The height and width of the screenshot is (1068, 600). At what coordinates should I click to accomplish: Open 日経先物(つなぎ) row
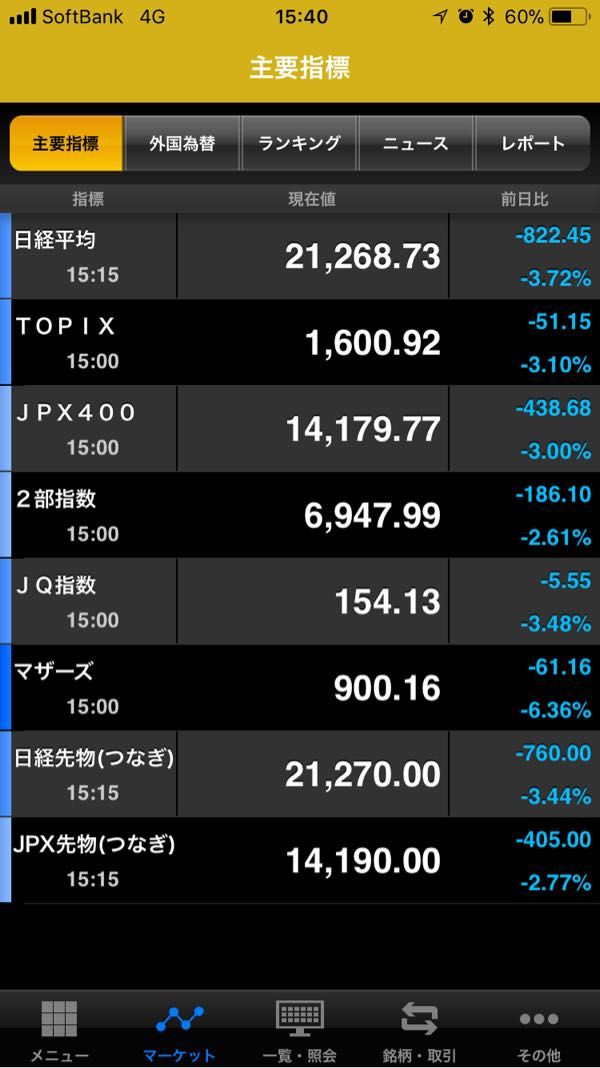tap(300, 774)
